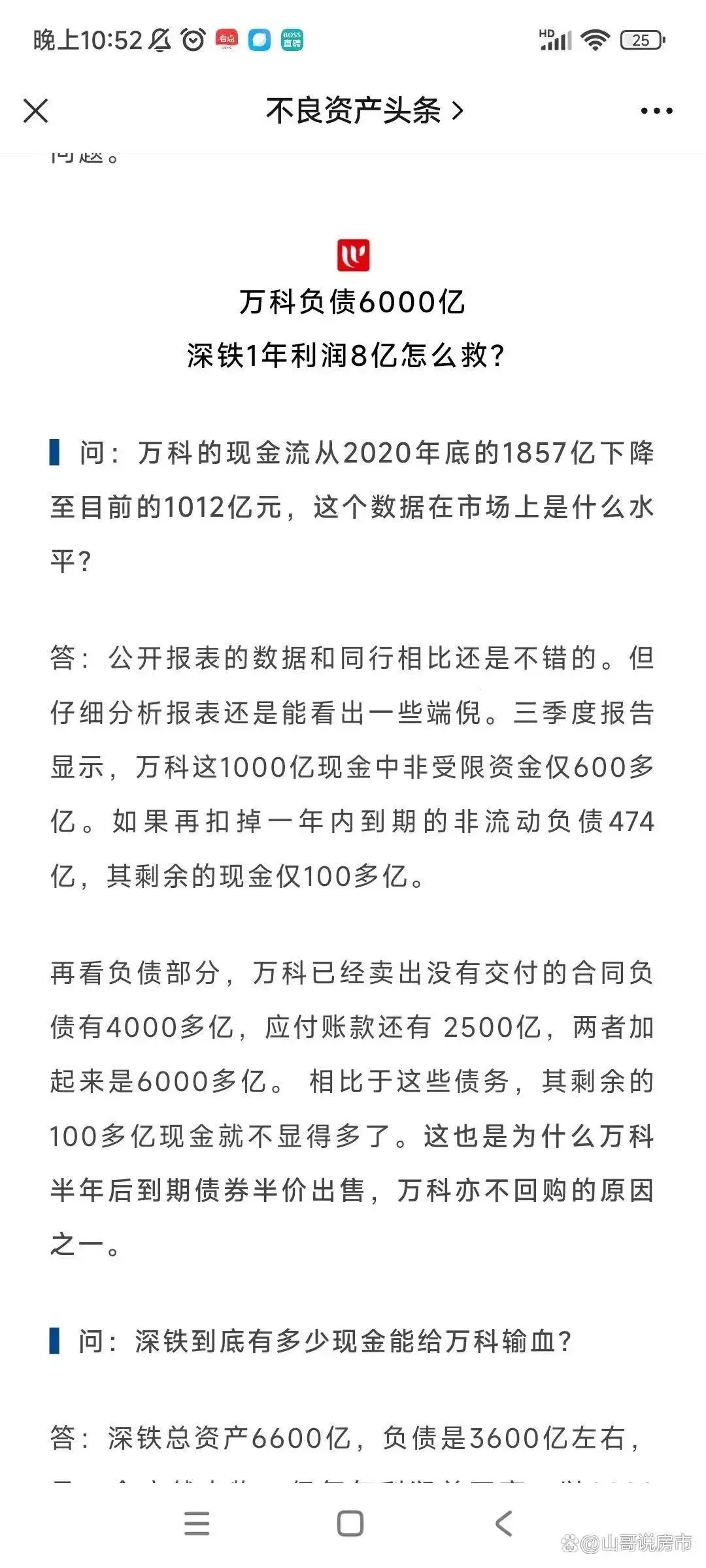Screen dimensions: 706x1568
Task: Open the three-dot overflow menu
Action: tap(656, 110)
